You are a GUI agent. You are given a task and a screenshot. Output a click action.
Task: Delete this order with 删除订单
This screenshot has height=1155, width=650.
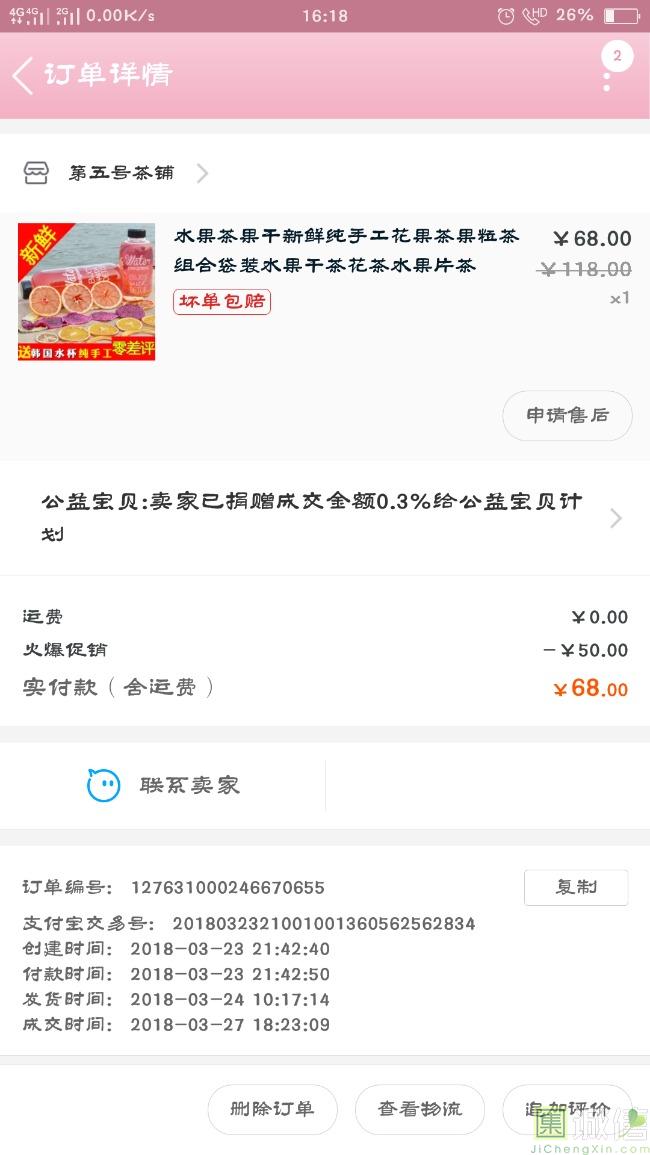[x=272, y=1109]
